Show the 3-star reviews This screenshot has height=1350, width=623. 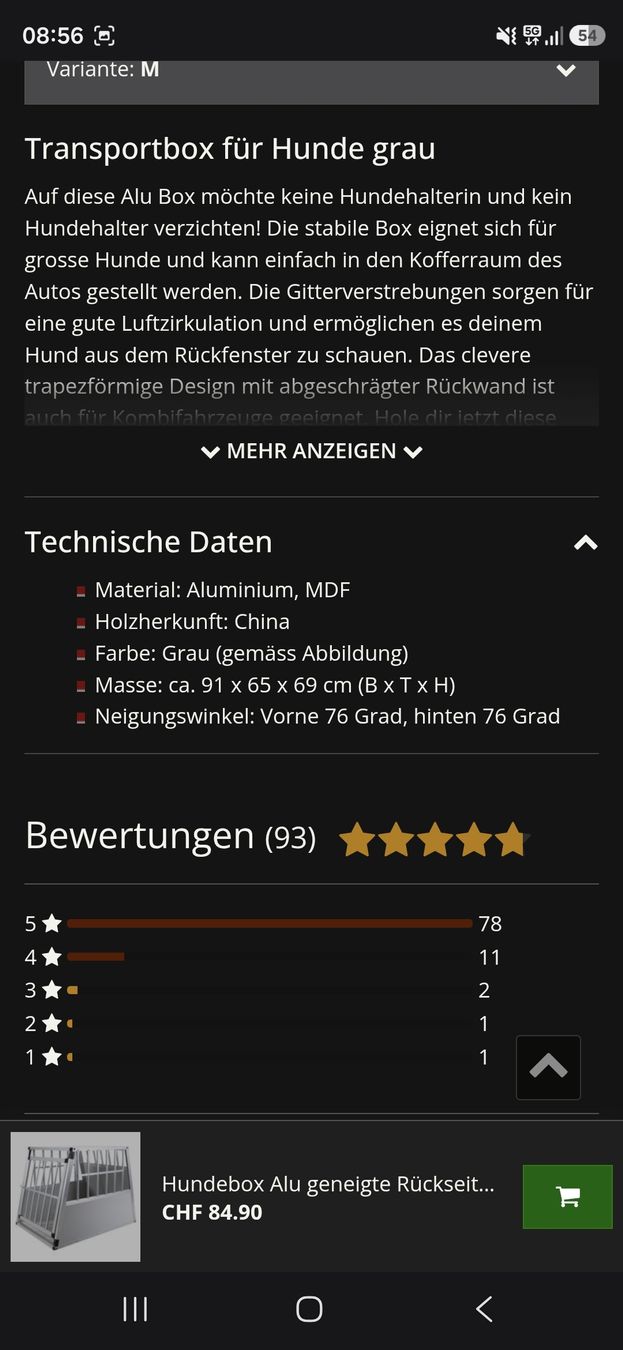pyautogui.click(x=264, y=990)
